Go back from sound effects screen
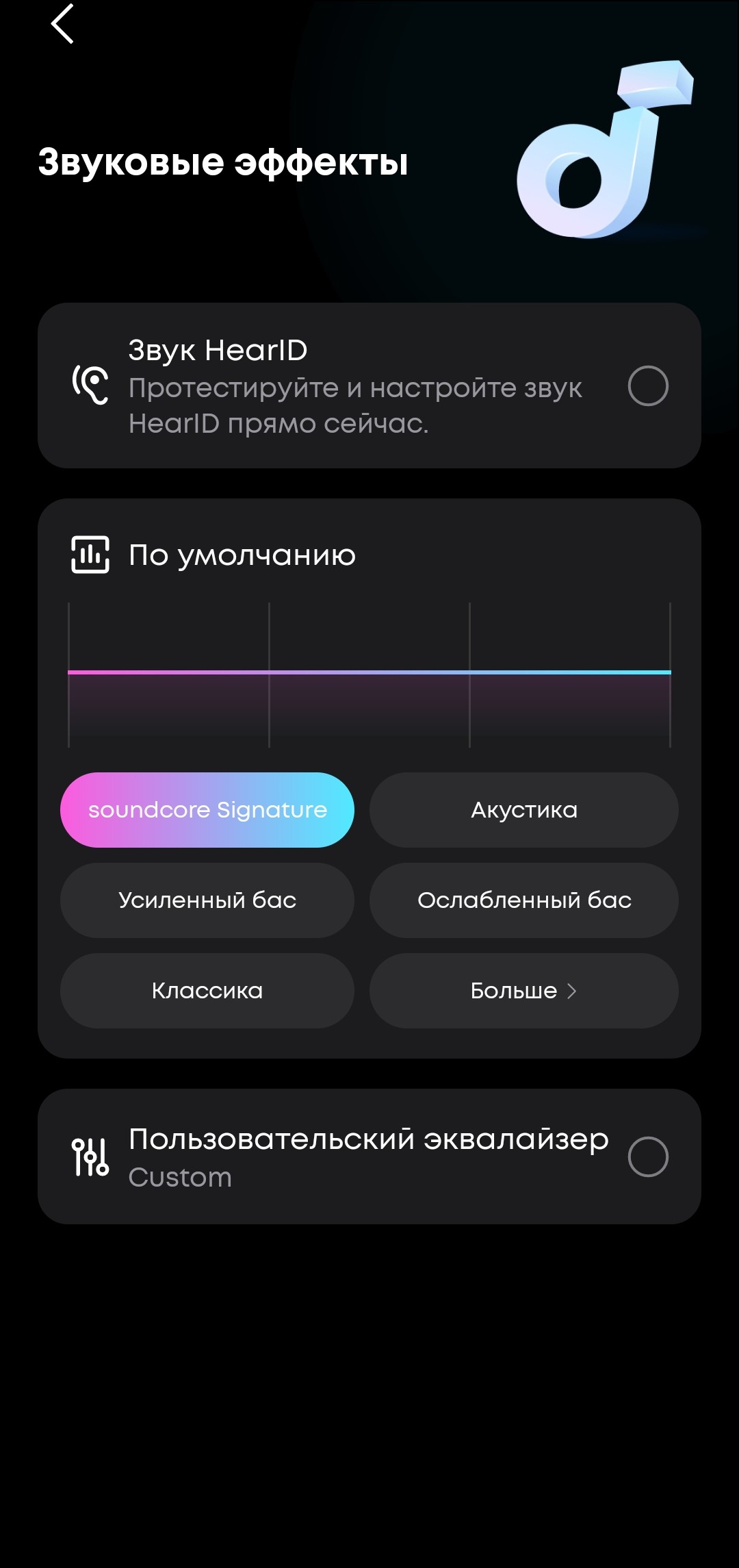 62,25
